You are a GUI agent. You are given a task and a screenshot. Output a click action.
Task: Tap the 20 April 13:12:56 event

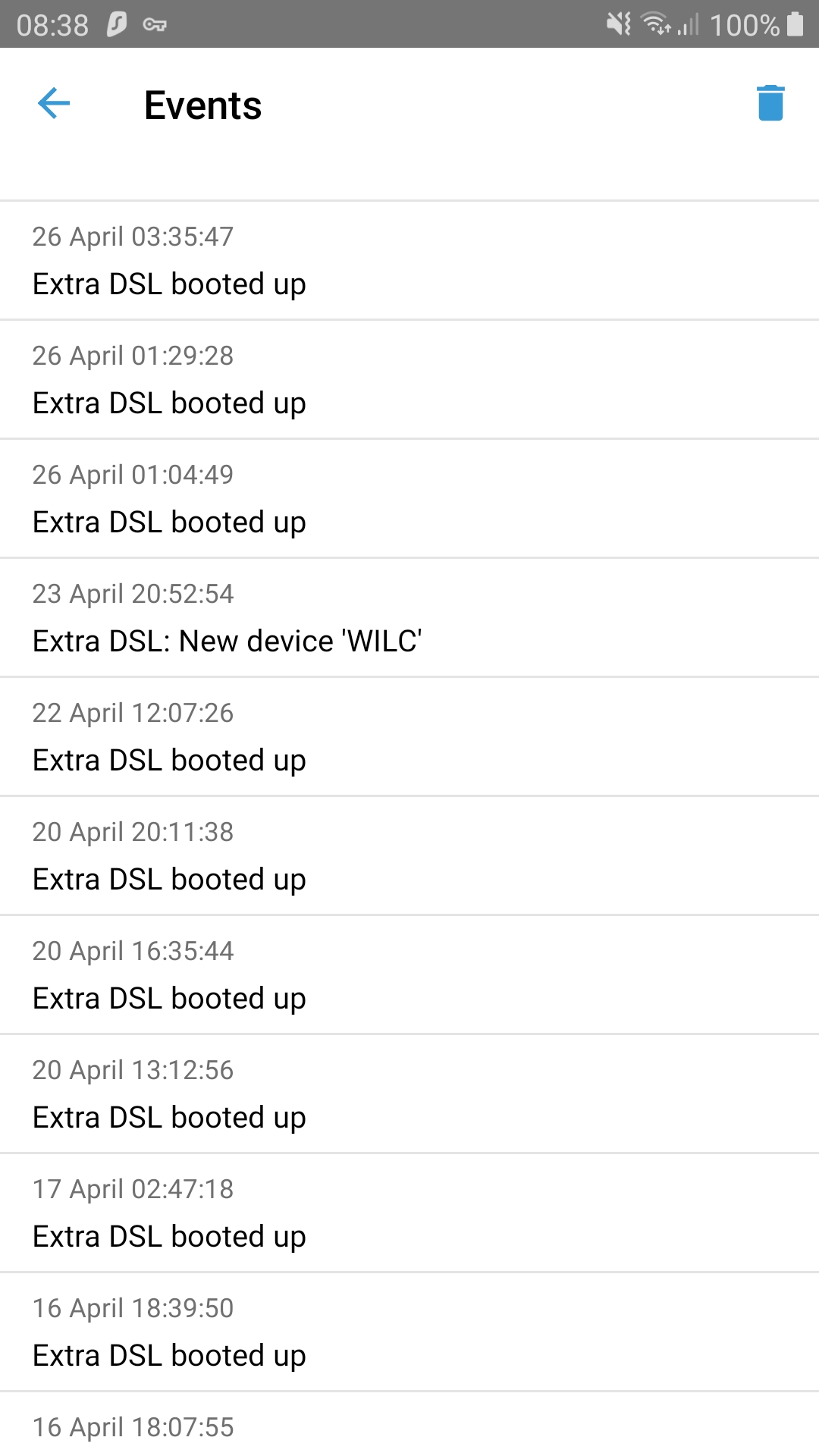pos(409,1094)
